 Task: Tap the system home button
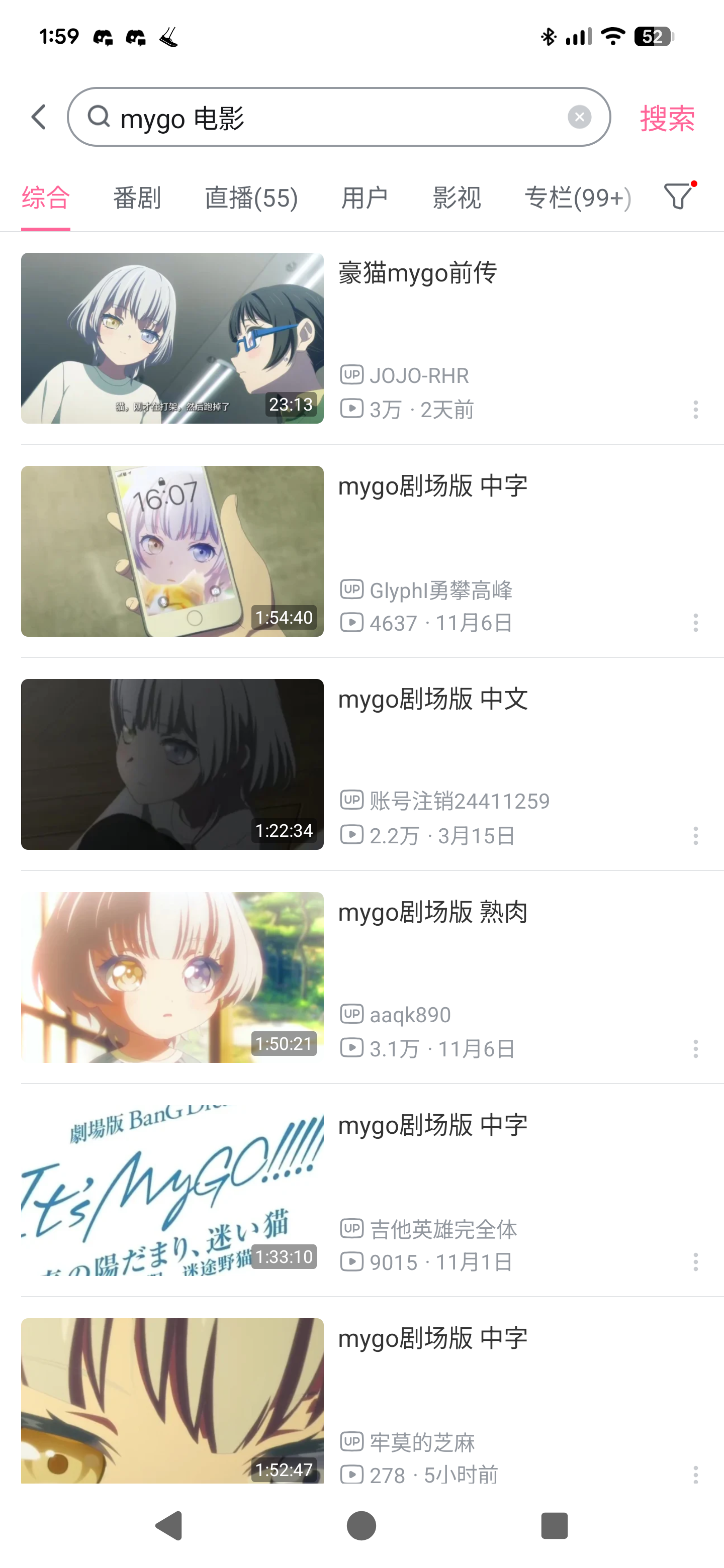pyautogui.click(x=361, y=1526)
